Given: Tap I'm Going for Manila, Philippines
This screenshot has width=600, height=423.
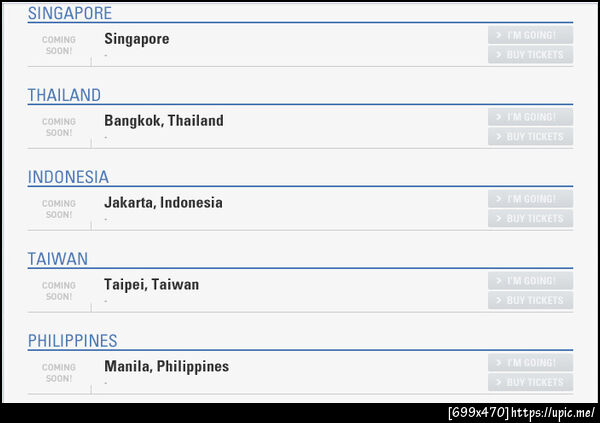Looking at the screenshot, I should click(x=530, y=363).
